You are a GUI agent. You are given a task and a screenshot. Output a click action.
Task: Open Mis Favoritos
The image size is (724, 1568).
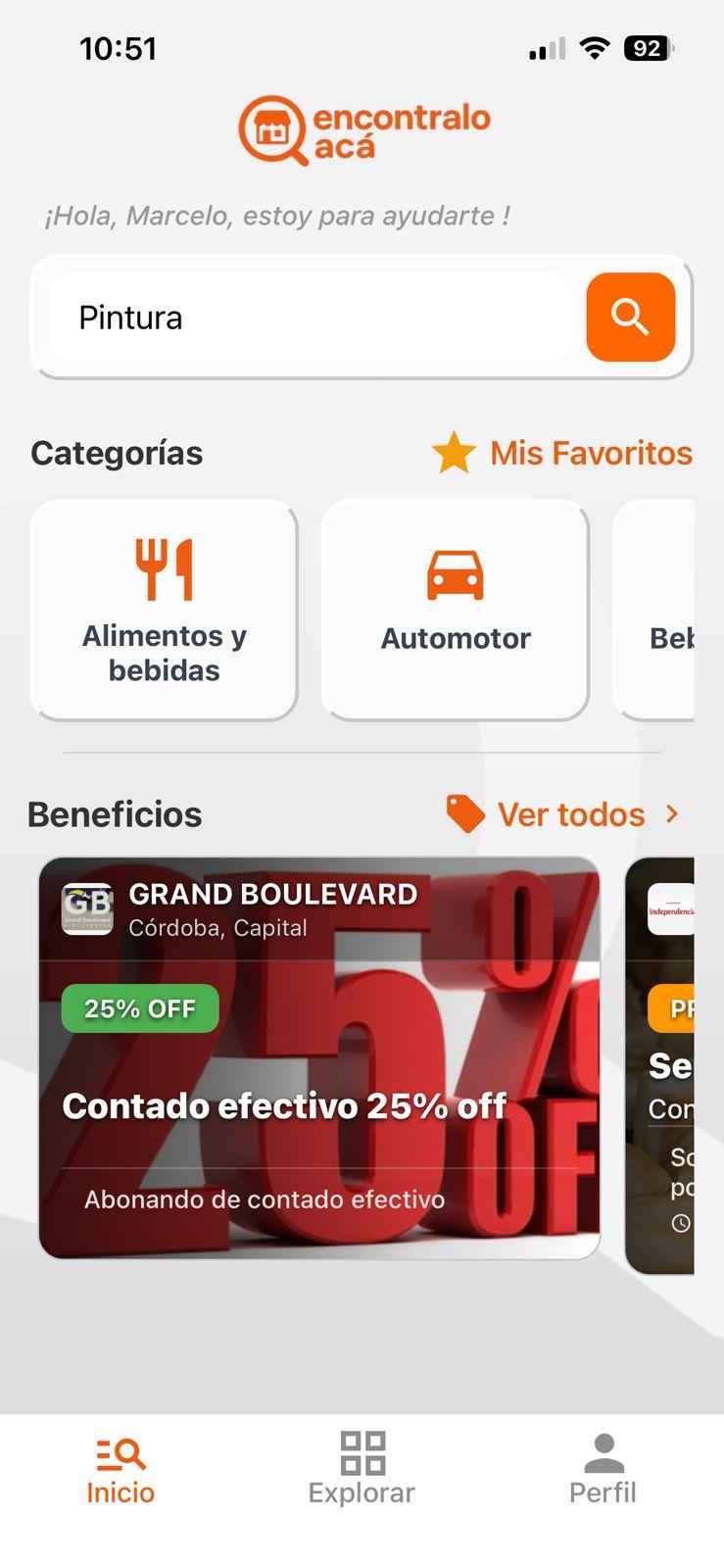[590, 453]
